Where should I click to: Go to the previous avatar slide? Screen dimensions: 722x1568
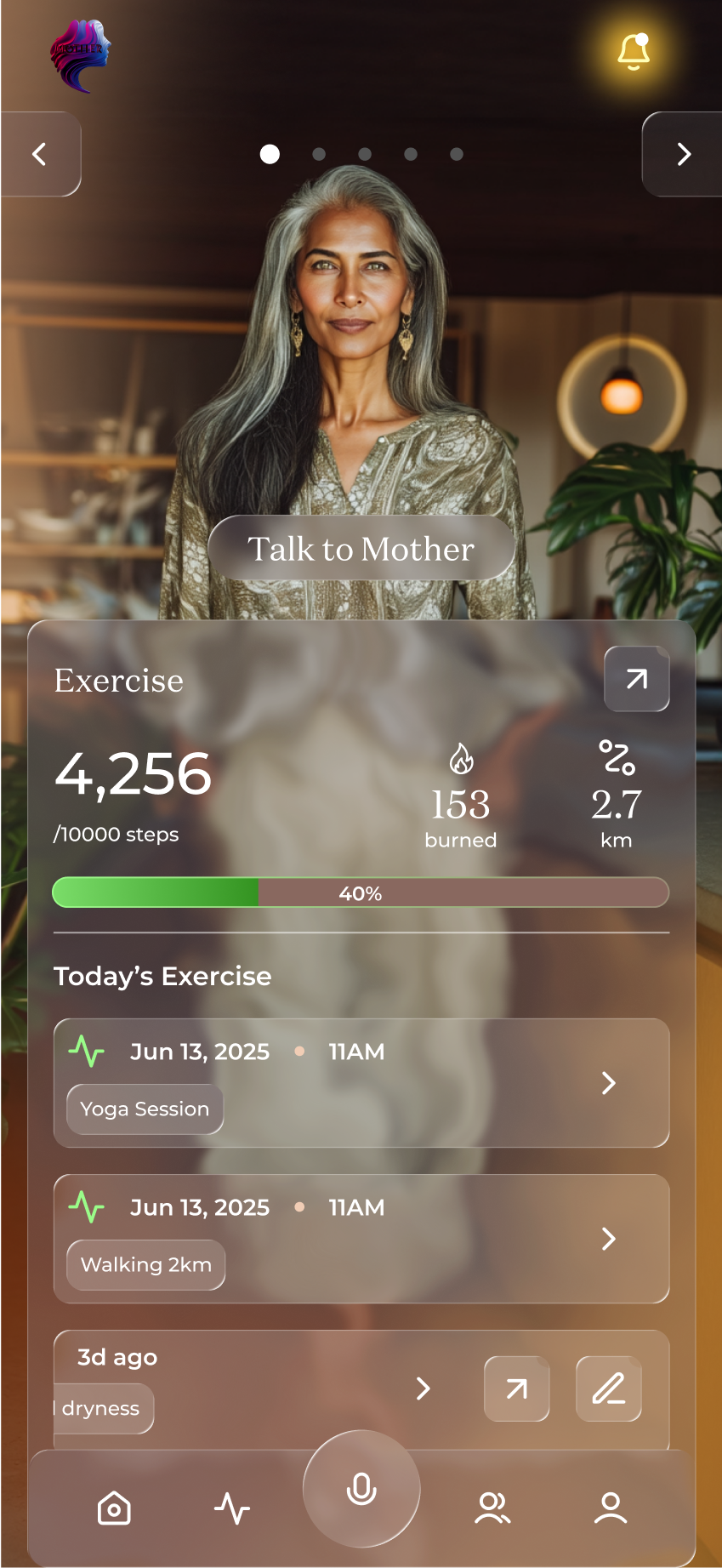tap(39, 154)
